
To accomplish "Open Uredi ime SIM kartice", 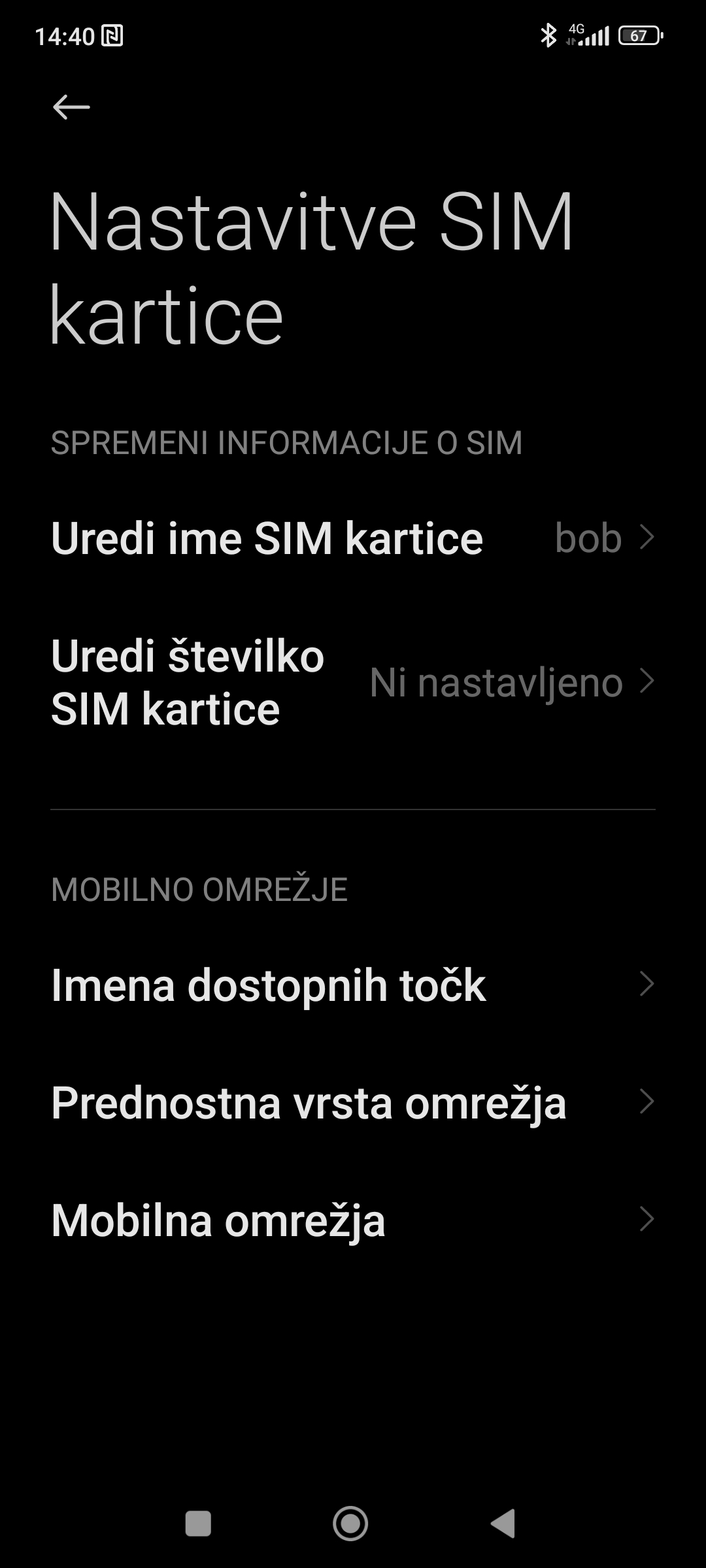I will [353, 538].
